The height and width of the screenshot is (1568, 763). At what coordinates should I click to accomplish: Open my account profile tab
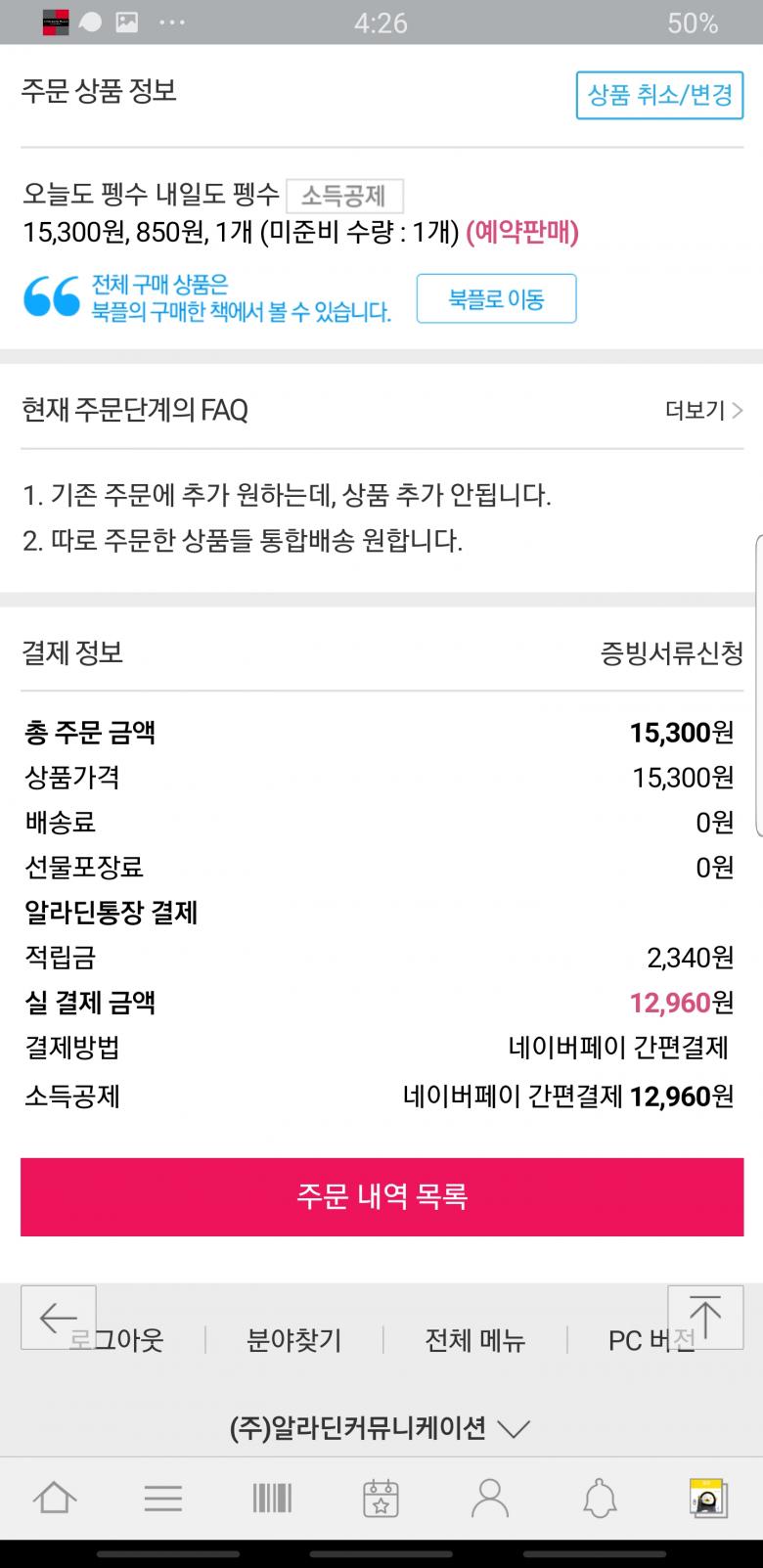point(489,1498)
